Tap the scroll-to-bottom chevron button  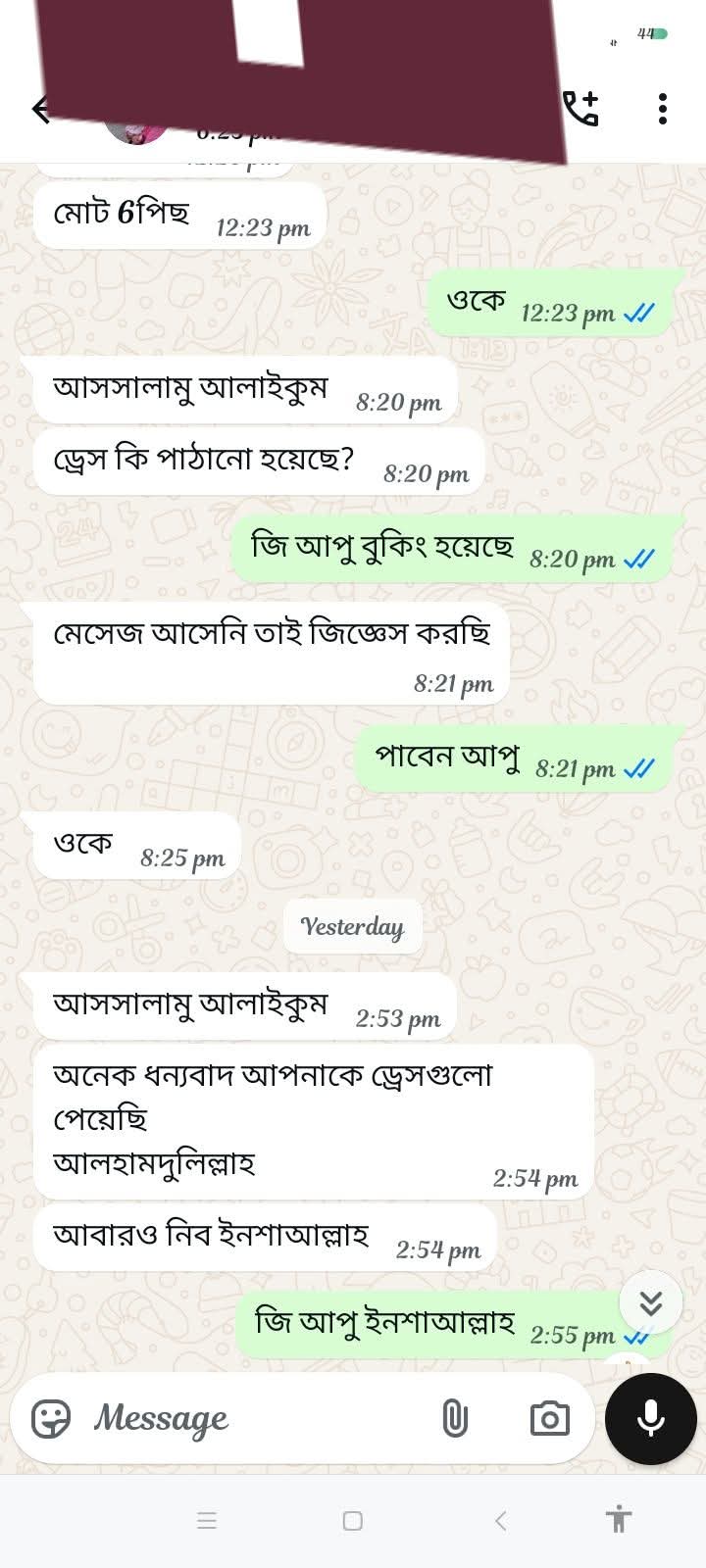pos(650,1302)
